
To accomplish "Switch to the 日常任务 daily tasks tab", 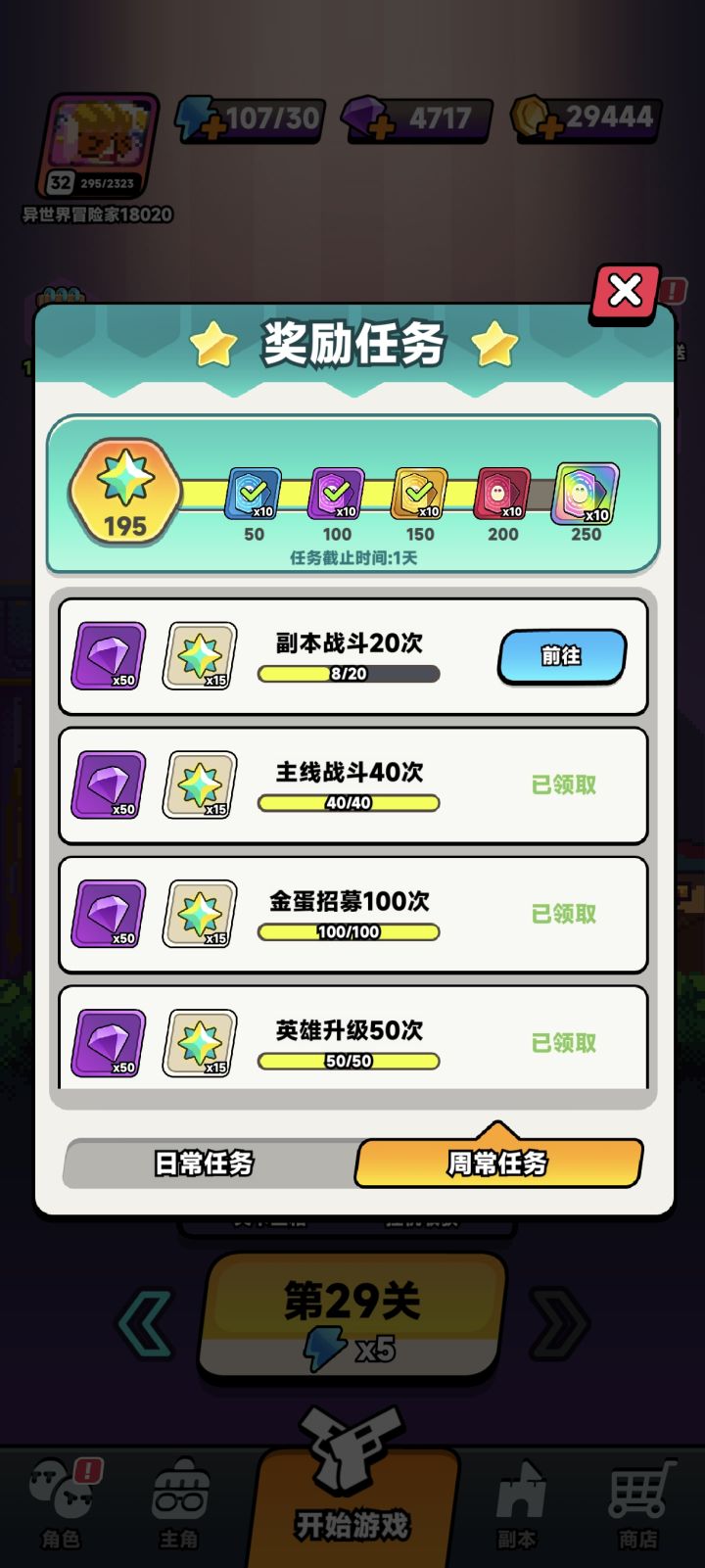I will (209, 1164).
